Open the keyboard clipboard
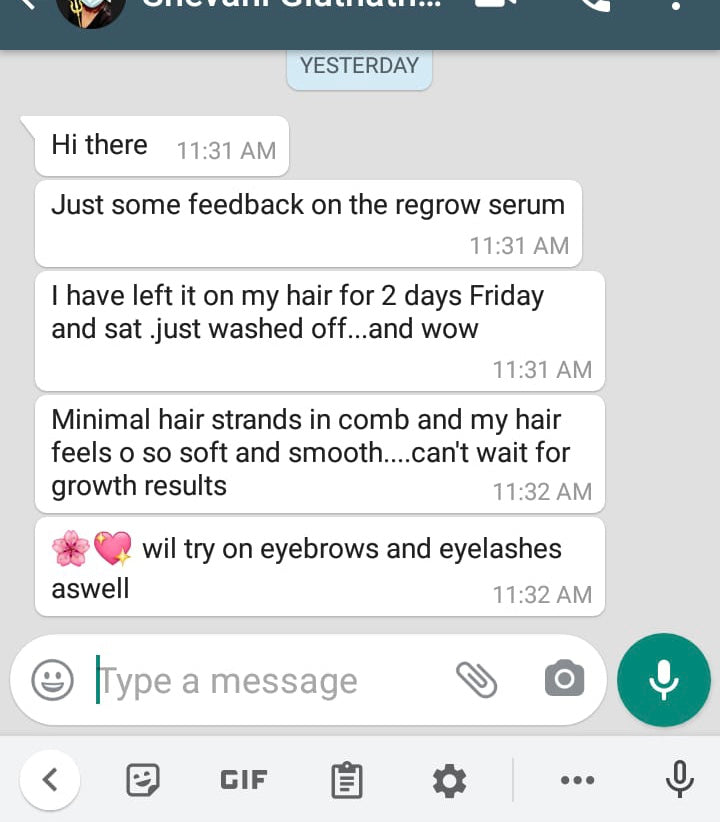720x822 pixels. 346,780
